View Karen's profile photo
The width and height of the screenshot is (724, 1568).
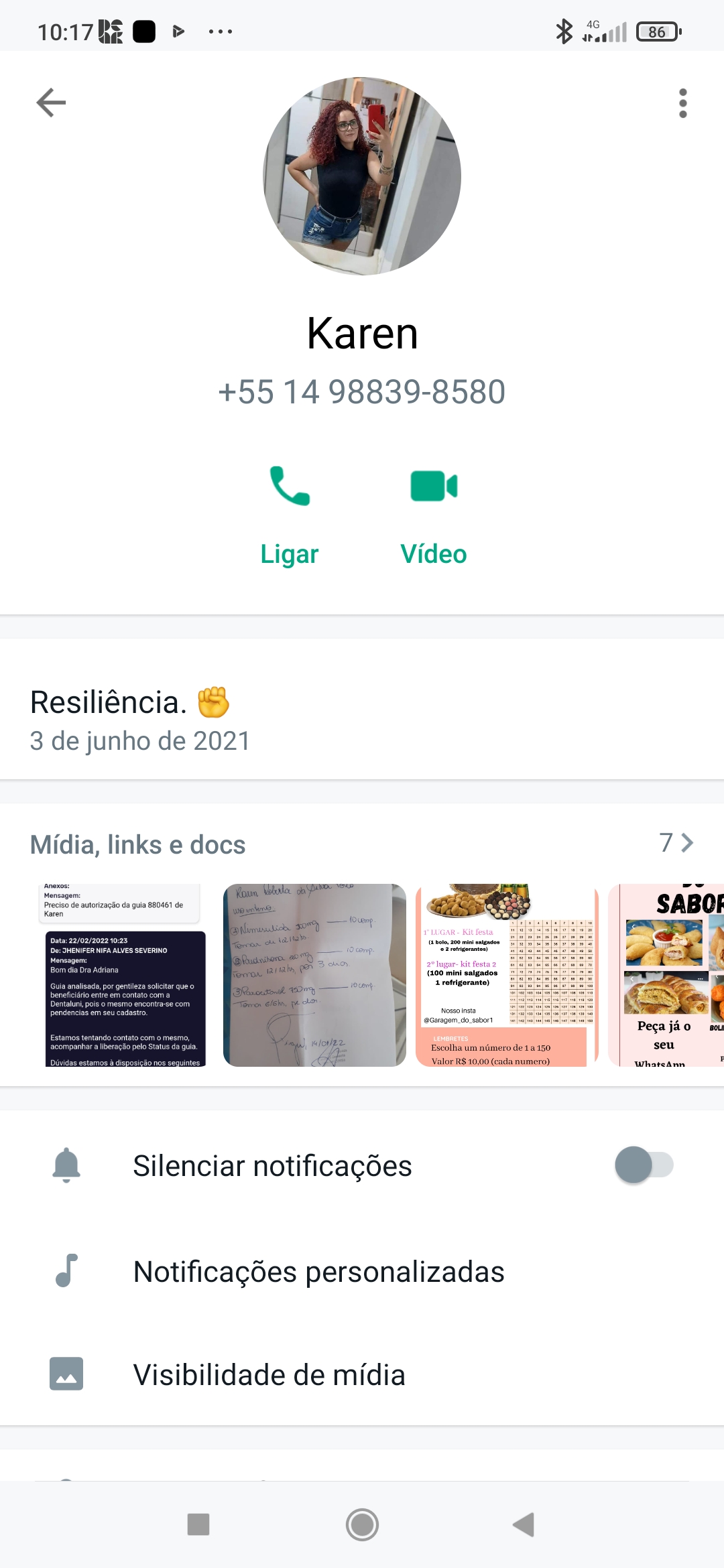[362, 176]
